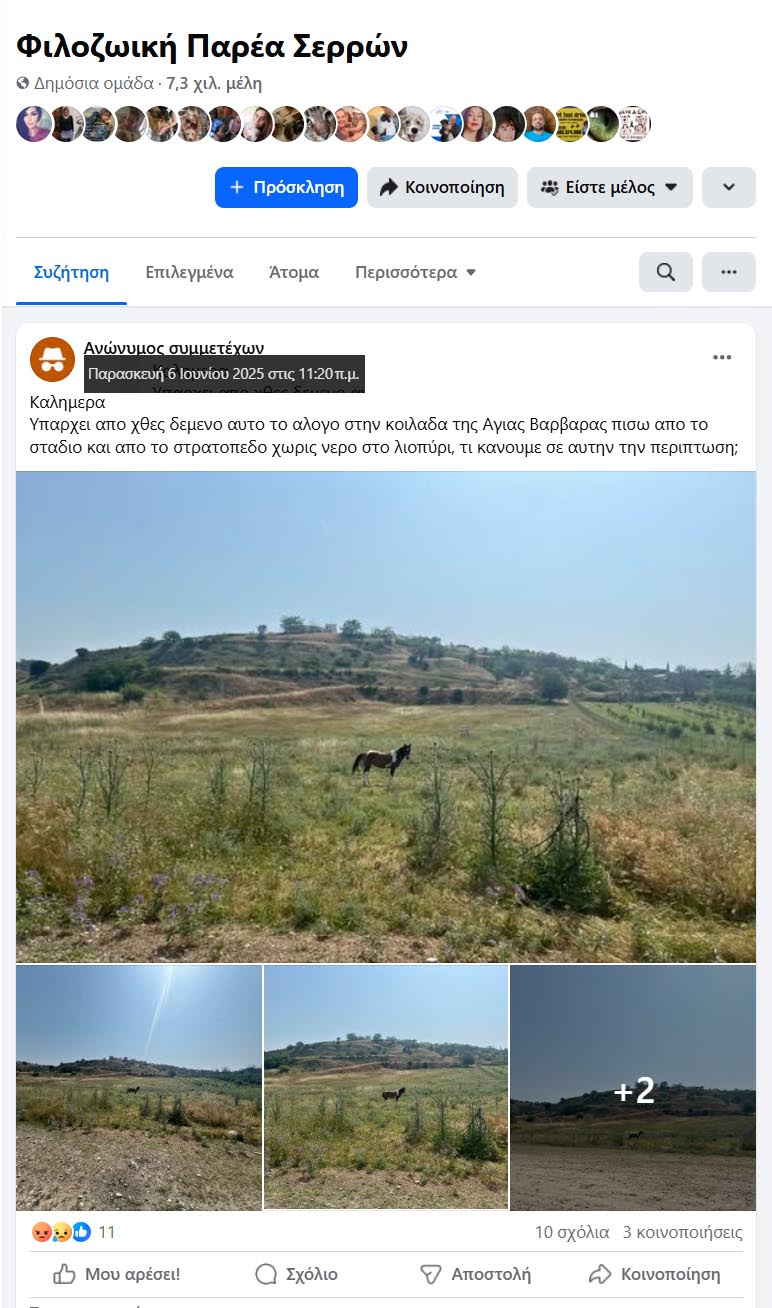772x1308 pixels.
Task: Open the group options three-dot menu
Action: (x=728, y=272)
